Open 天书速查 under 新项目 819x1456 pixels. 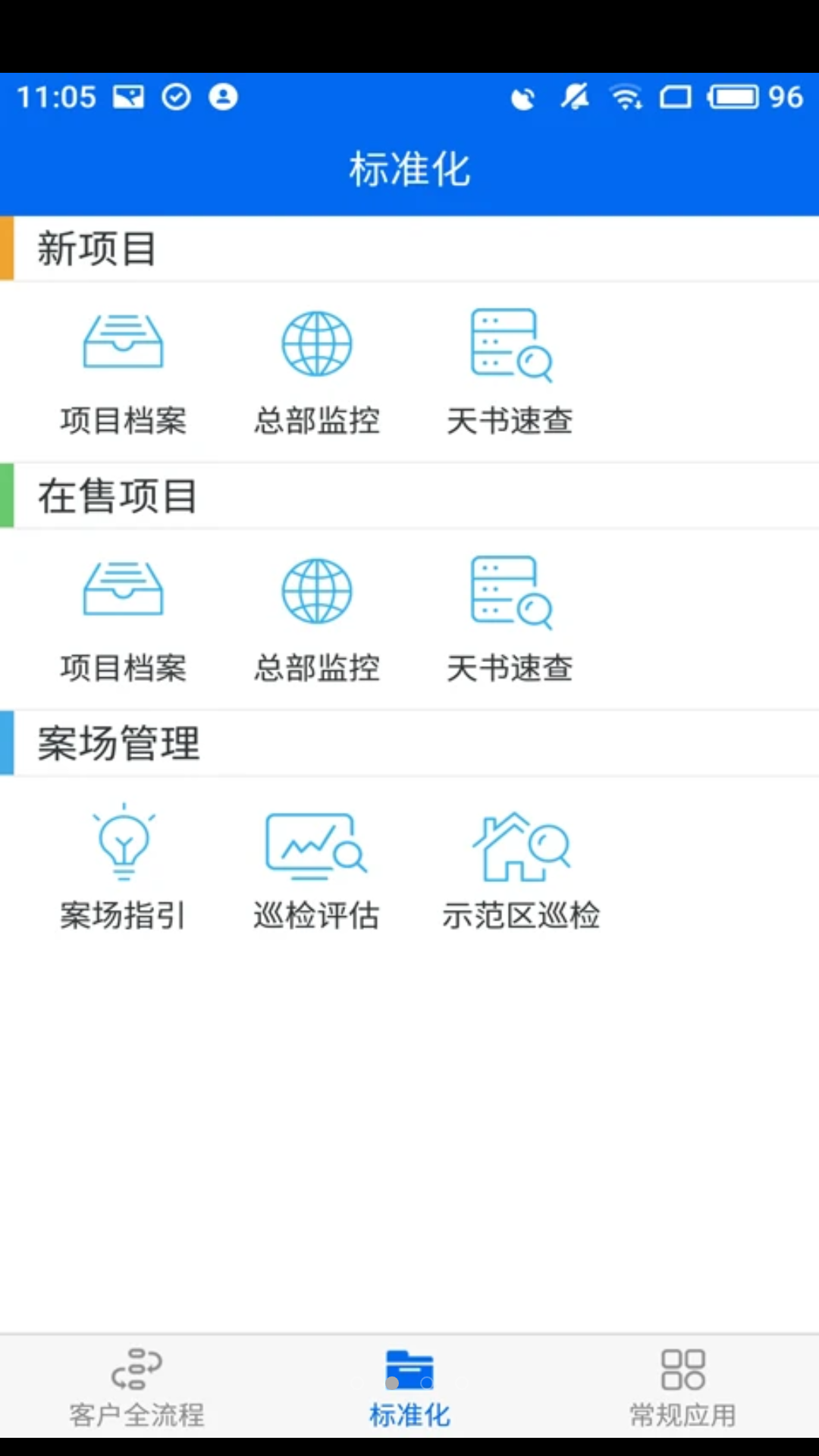coord(510,372)
